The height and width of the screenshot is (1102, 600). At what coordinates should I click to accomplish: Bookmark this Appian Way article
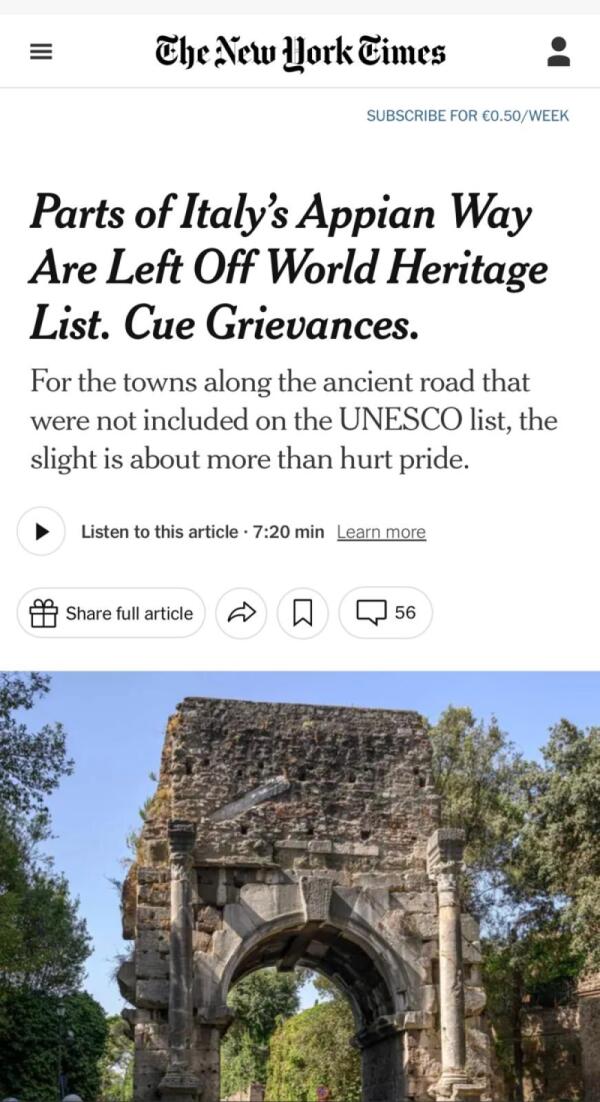point(302,613)
